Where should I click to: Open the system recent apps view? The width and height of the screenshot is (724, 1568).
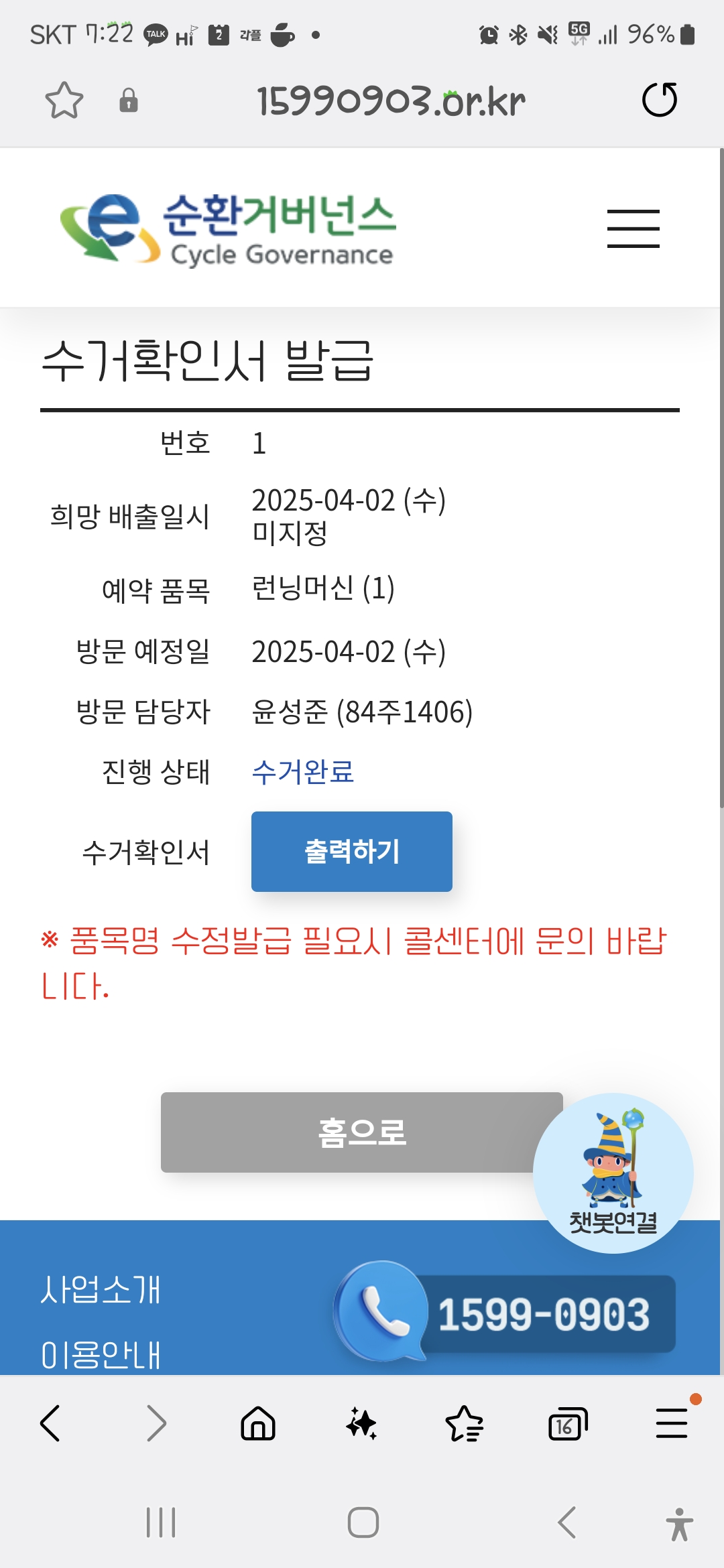pyautogui.click(x=161, y=1522)
